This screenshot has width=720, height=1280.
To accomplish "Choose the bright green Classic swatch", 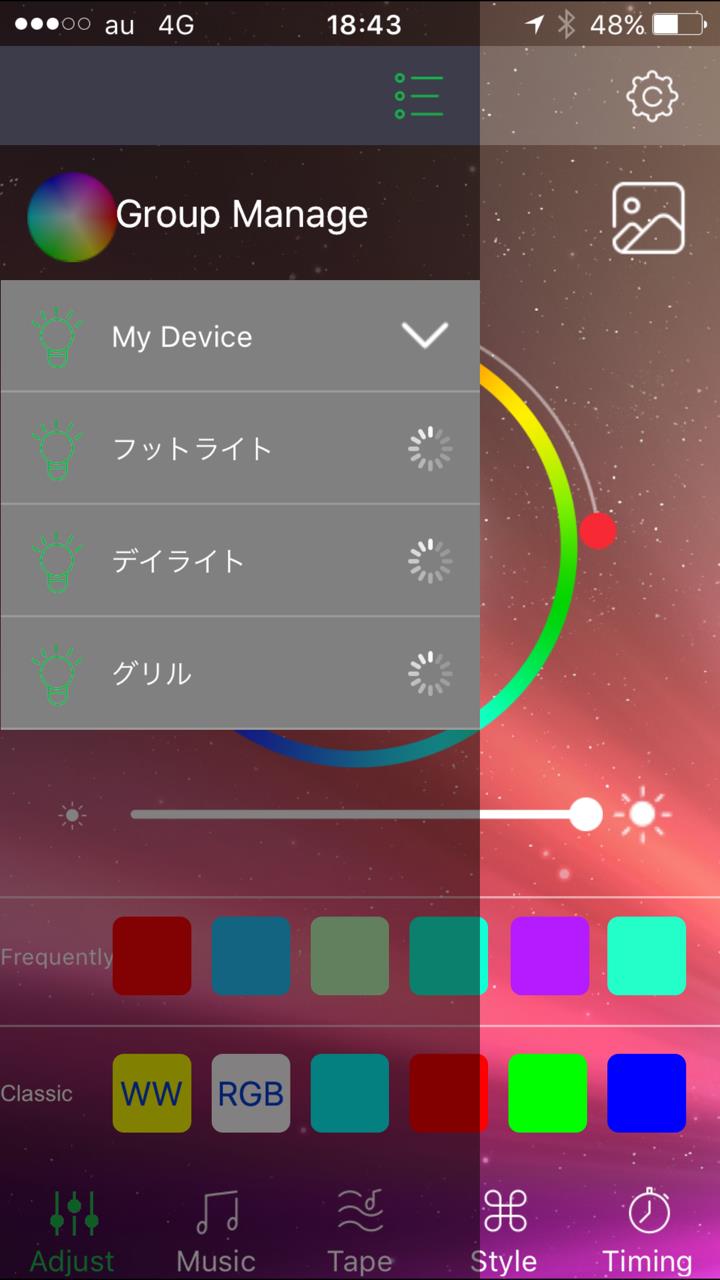I will (x=548, y=1093).
